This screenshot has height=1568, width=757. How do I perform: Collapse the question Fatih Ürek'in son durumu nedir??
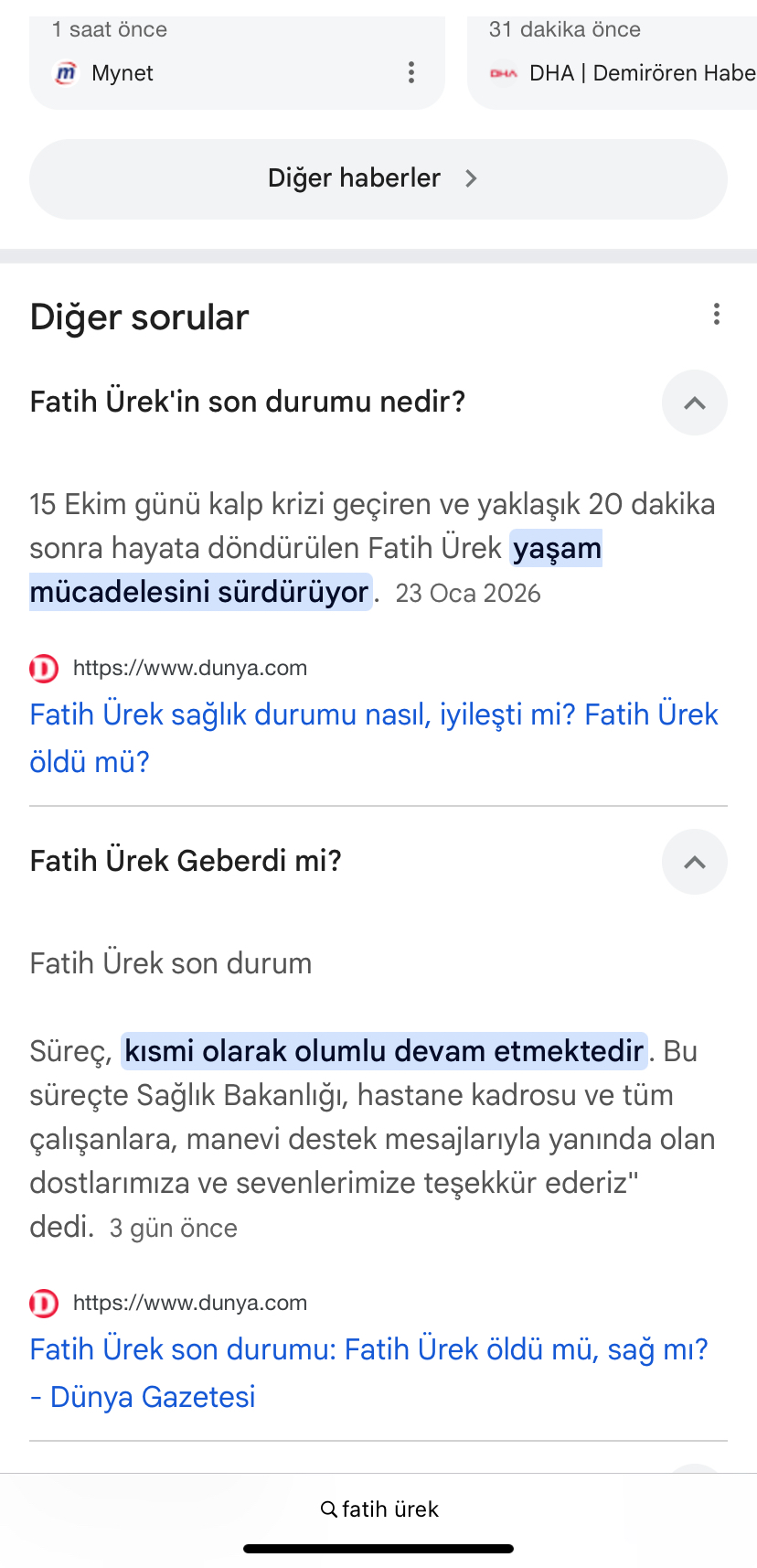[695, 403]
